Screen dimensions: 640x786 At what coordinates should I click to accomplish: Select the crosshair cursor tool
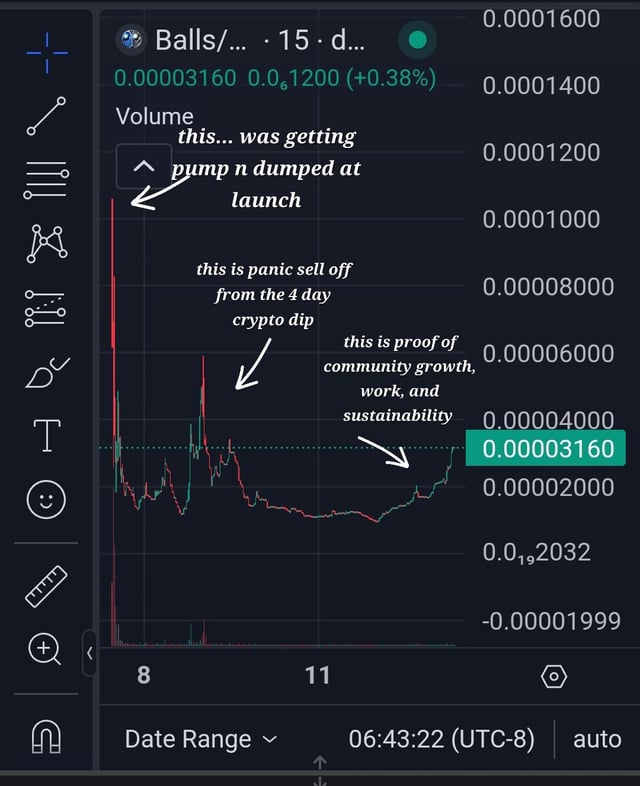[47, 53]
